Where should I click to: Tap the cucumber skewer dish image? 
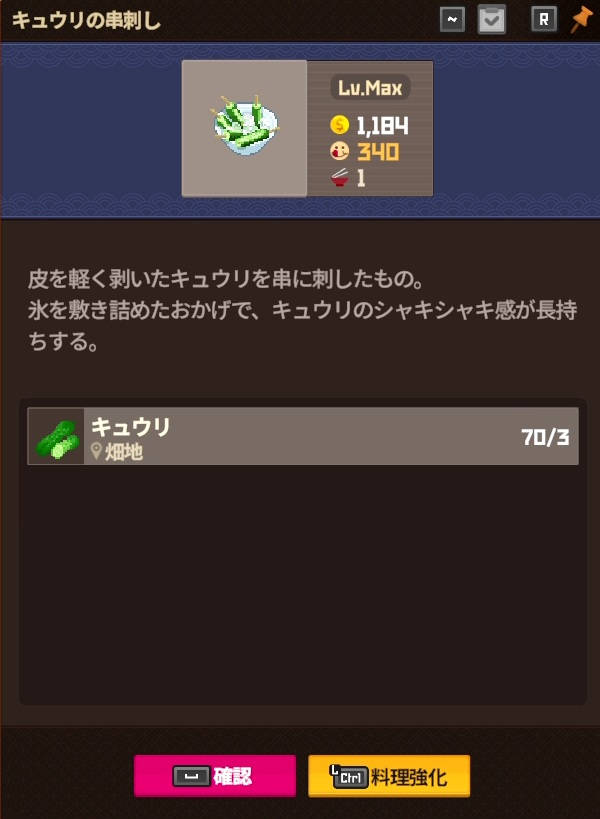244,128
